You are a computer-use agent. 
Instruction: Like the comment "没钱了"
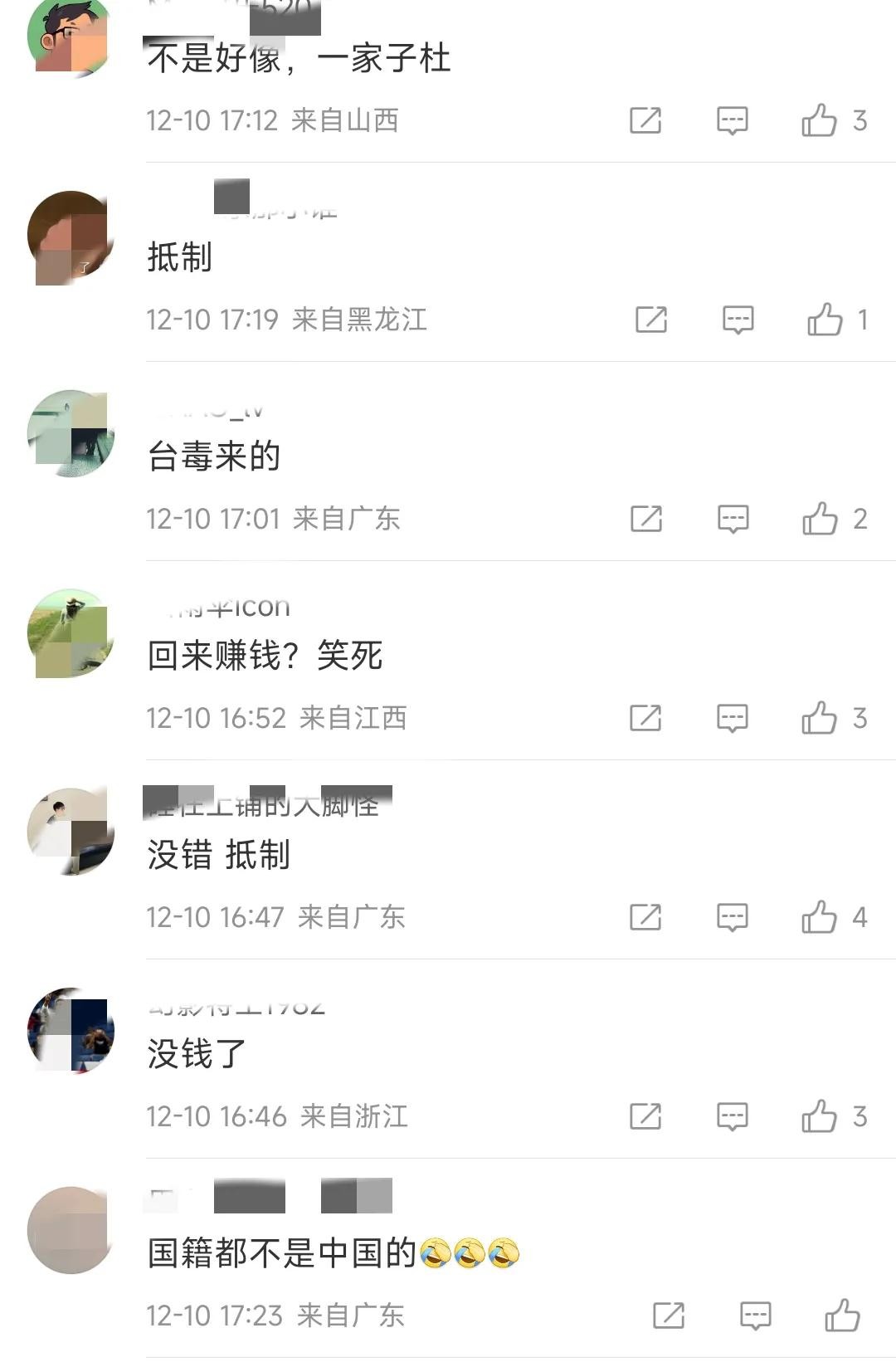[819, 1116]
